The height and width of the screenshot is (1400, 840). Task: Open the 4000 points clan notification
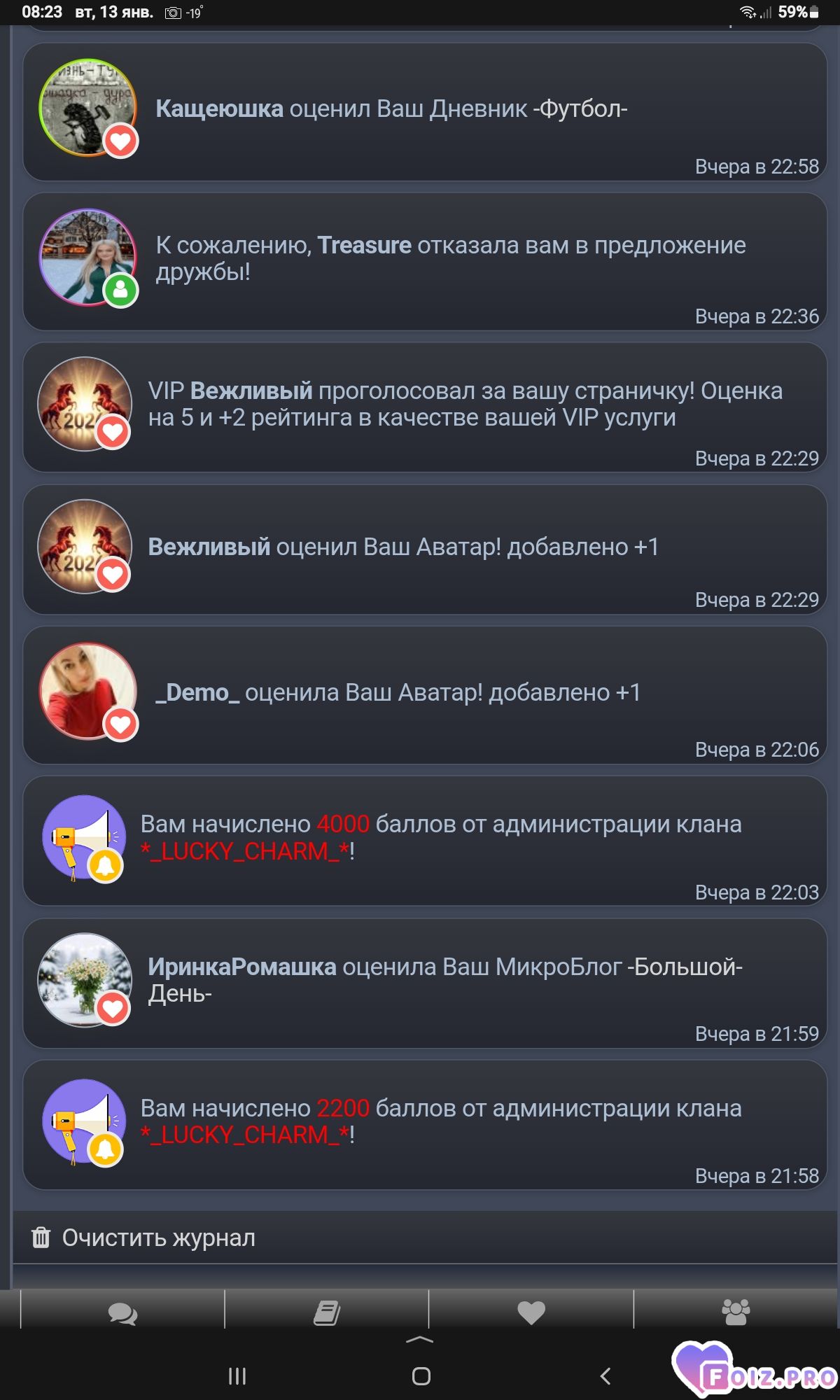pyautogui.click(x=424, y=840)
